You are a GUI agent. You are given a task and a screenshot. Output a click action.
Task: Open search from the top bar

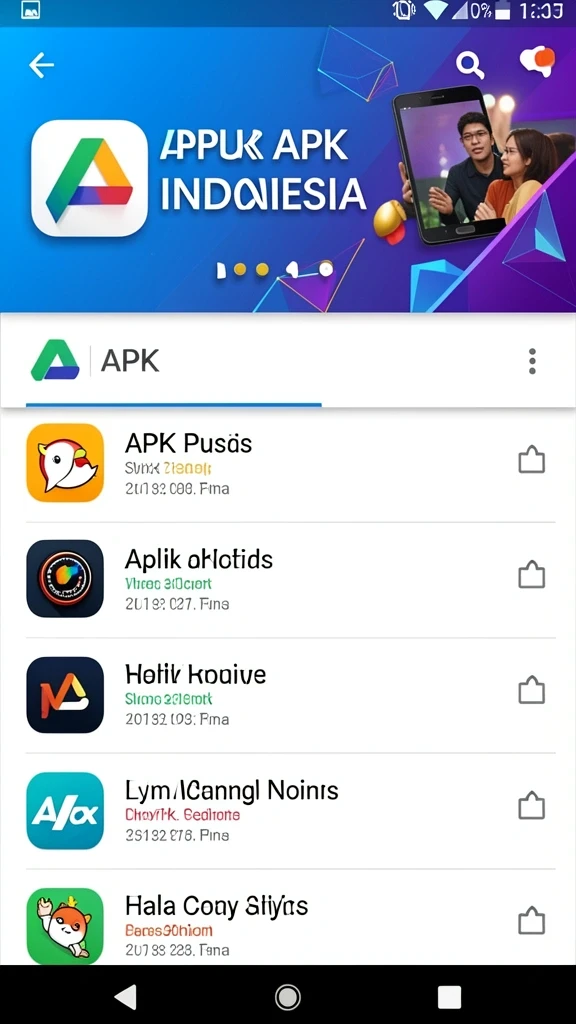point(470,65)
